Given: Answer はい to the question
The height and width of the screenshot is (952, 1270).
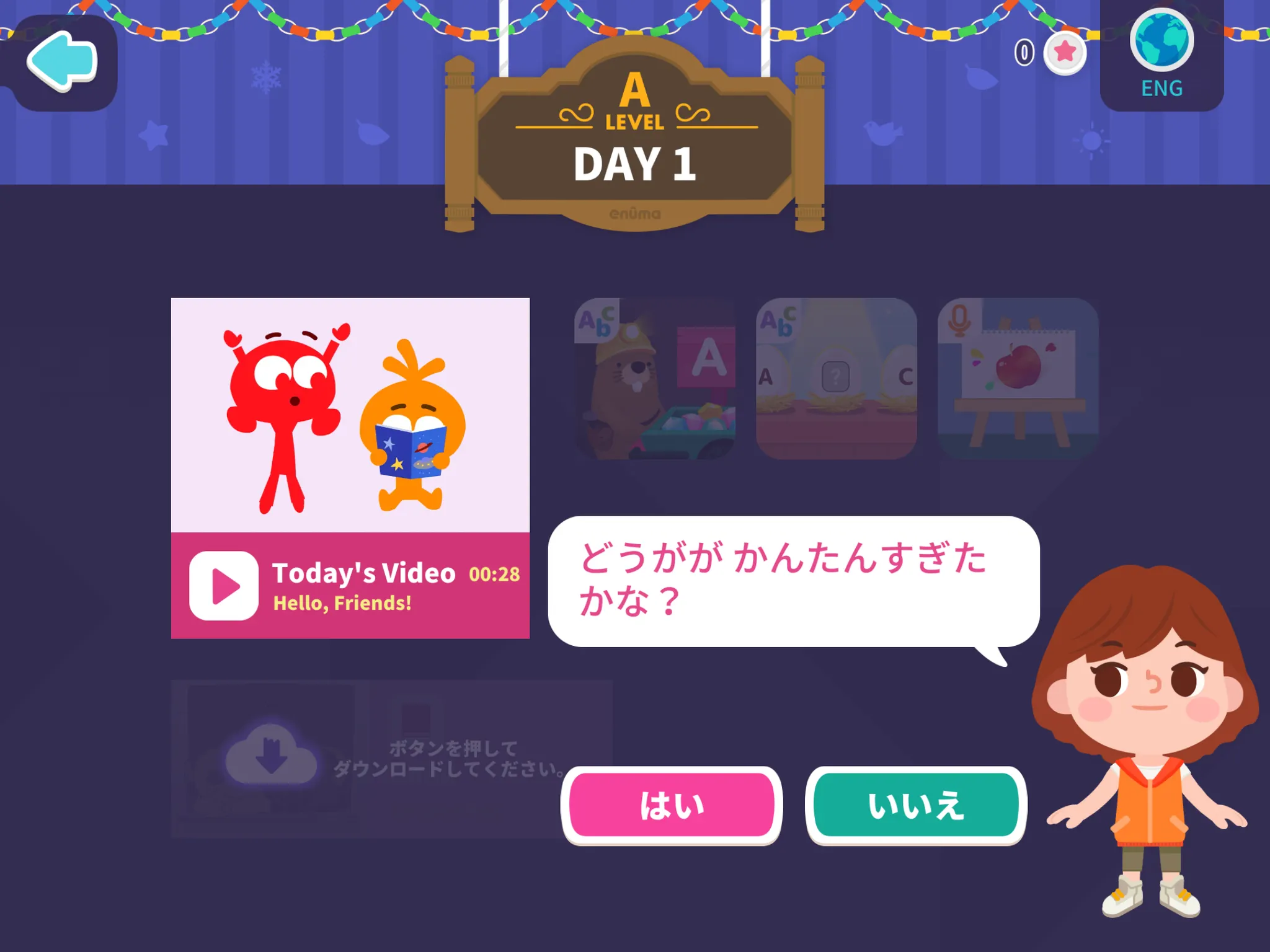Looking at the screenshot, I should [671, 805].
